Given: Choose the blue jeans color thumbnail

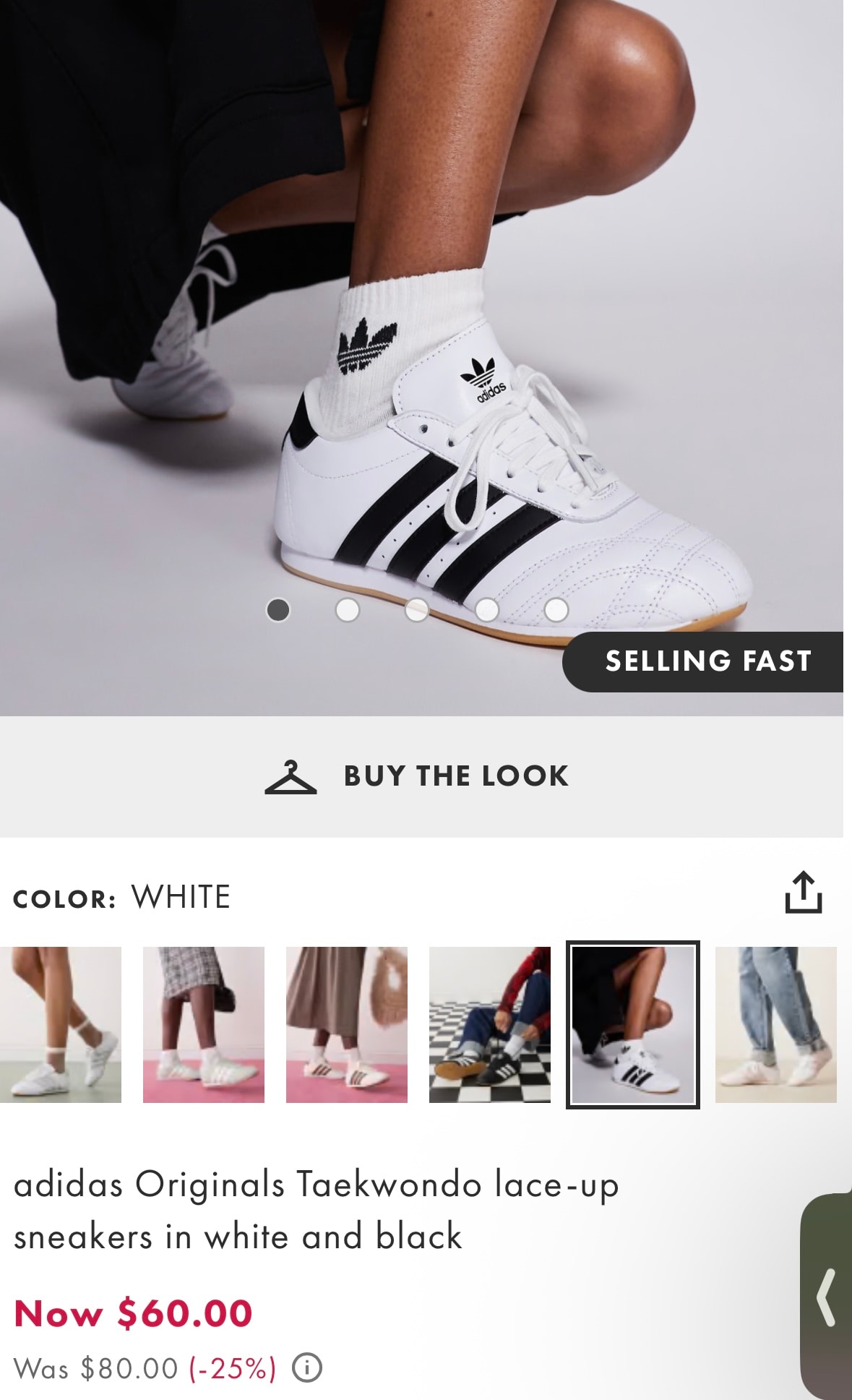Looking at the screenshot, I should (775, 1024).
